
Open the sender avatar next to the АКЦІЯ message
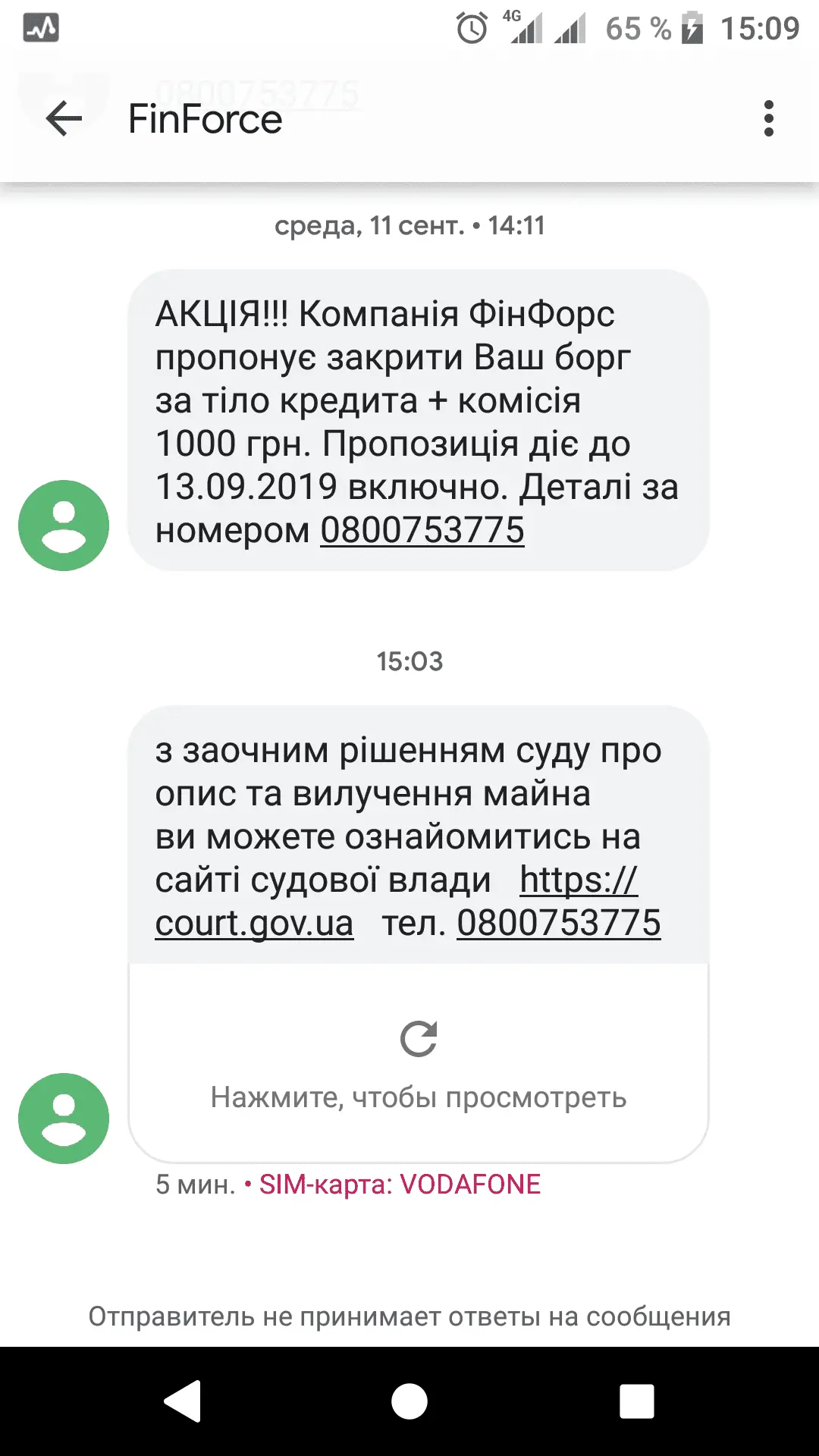[64, 526]
